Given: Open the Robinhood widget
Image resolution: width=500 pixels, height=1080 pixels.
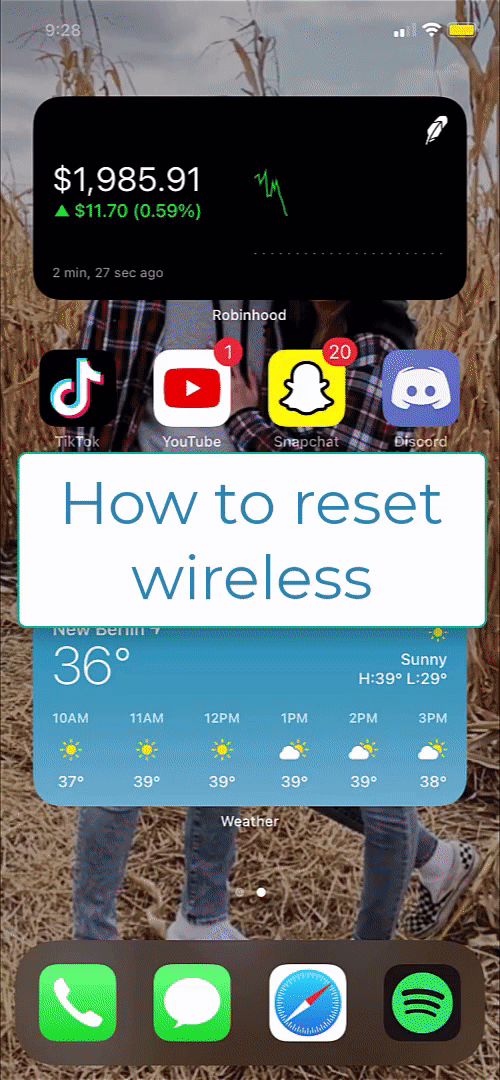Looking at the screenshot, I should pyautogui.click(x=250, y=197).
